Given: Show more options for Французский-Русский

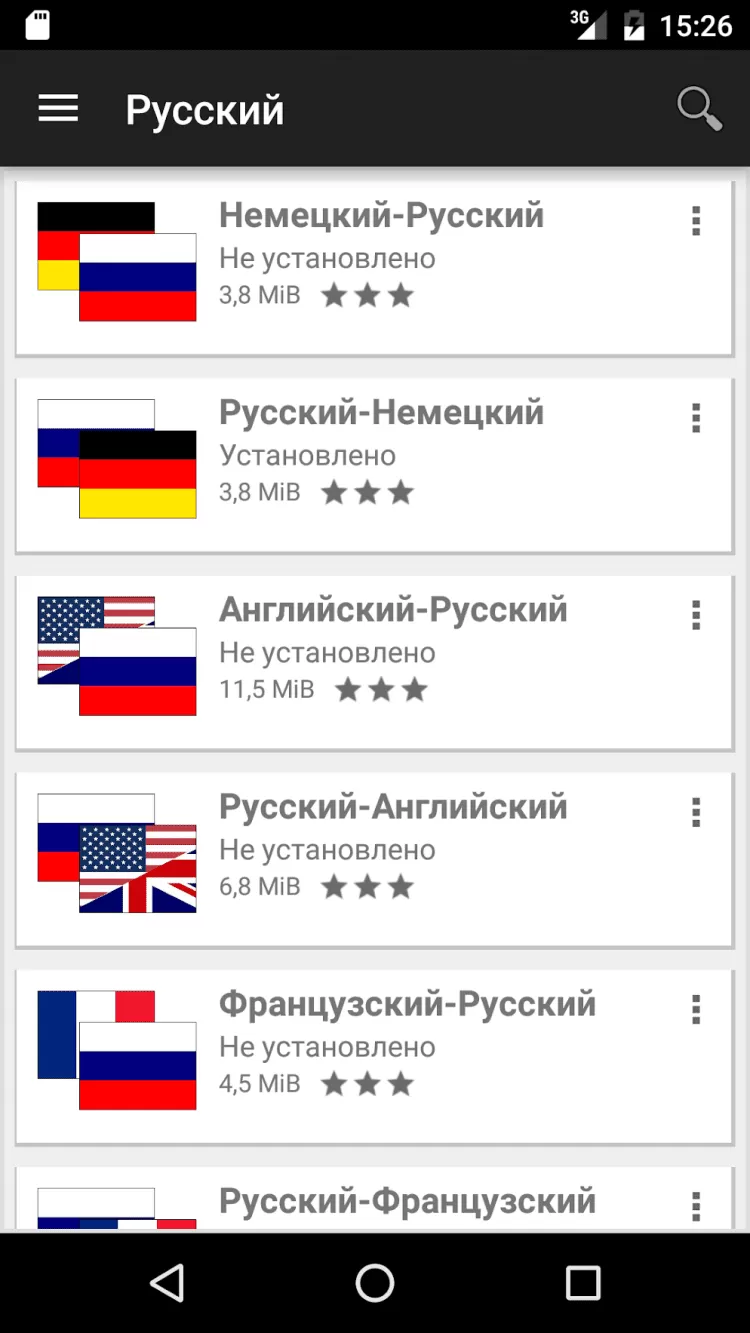Looking at the screenshot, I should (x=696, y=1009).
